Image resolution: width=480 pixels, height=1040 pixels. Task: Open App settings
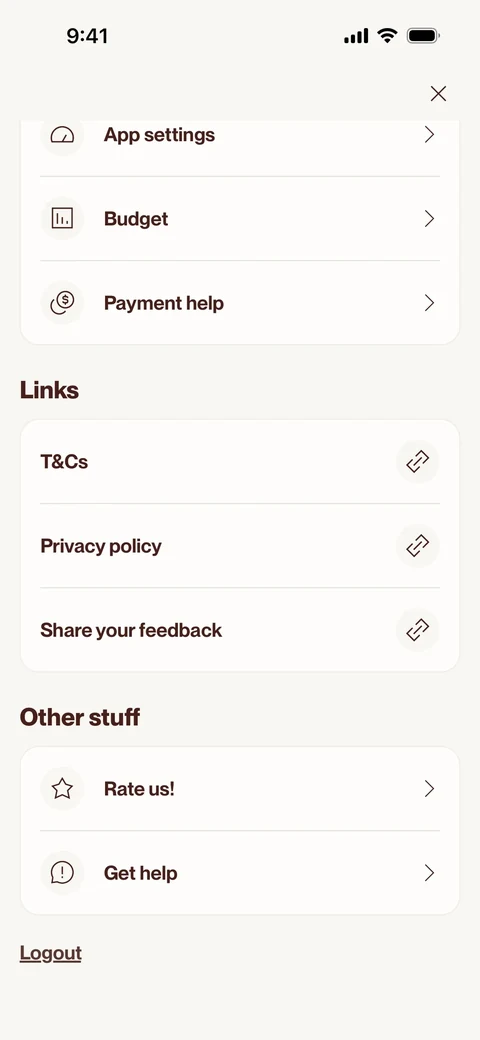(x=240, y=135)
